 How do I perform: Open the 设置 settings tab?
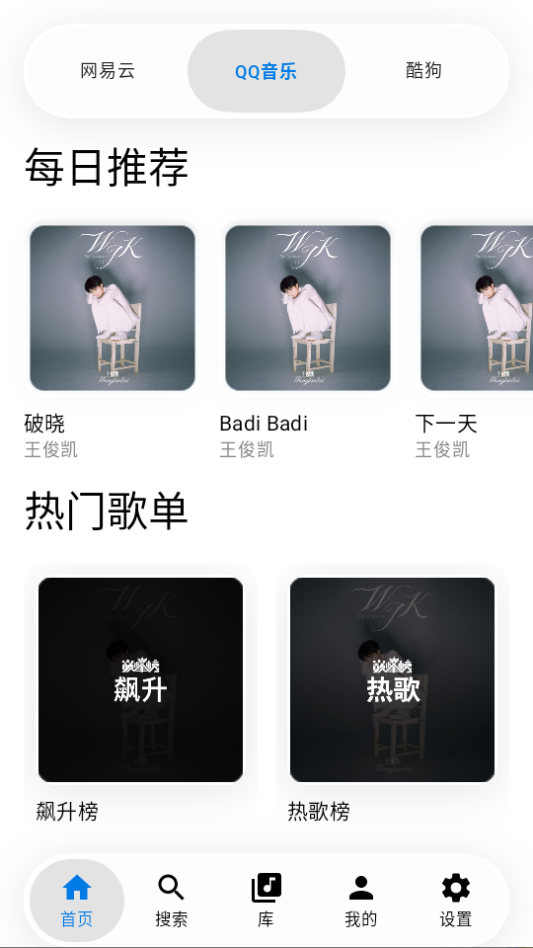coord(456,900)
